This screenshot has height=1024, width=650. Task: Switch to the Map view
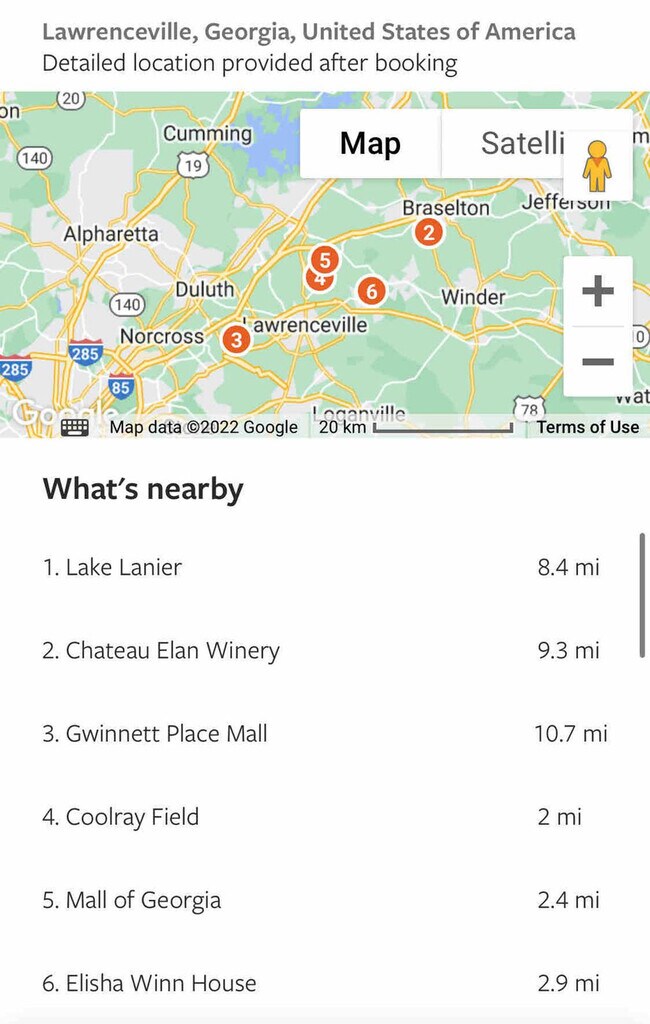click(x=370, y=144)
